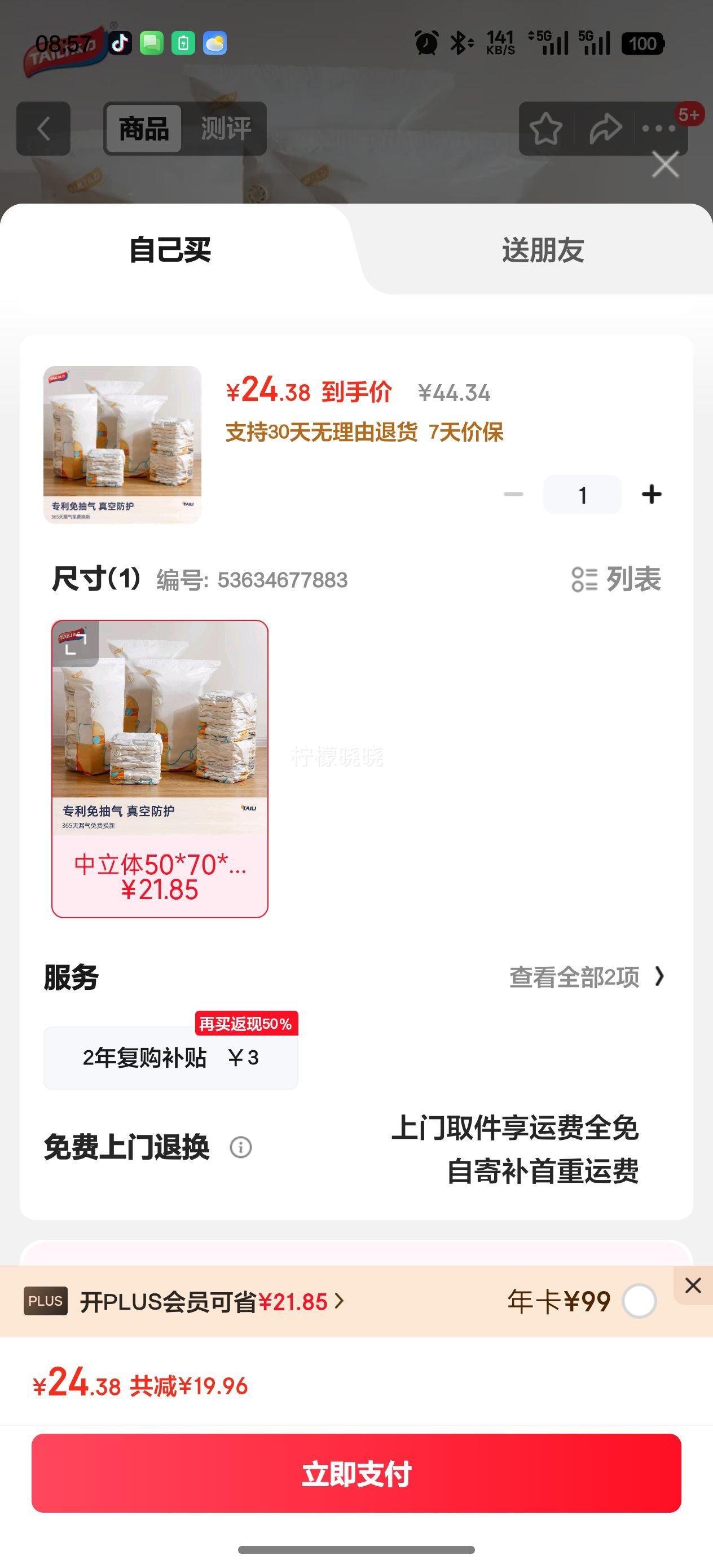Dismiss the PLUS membership banner
713x1568 pixels.
(x=692, y=1284)
